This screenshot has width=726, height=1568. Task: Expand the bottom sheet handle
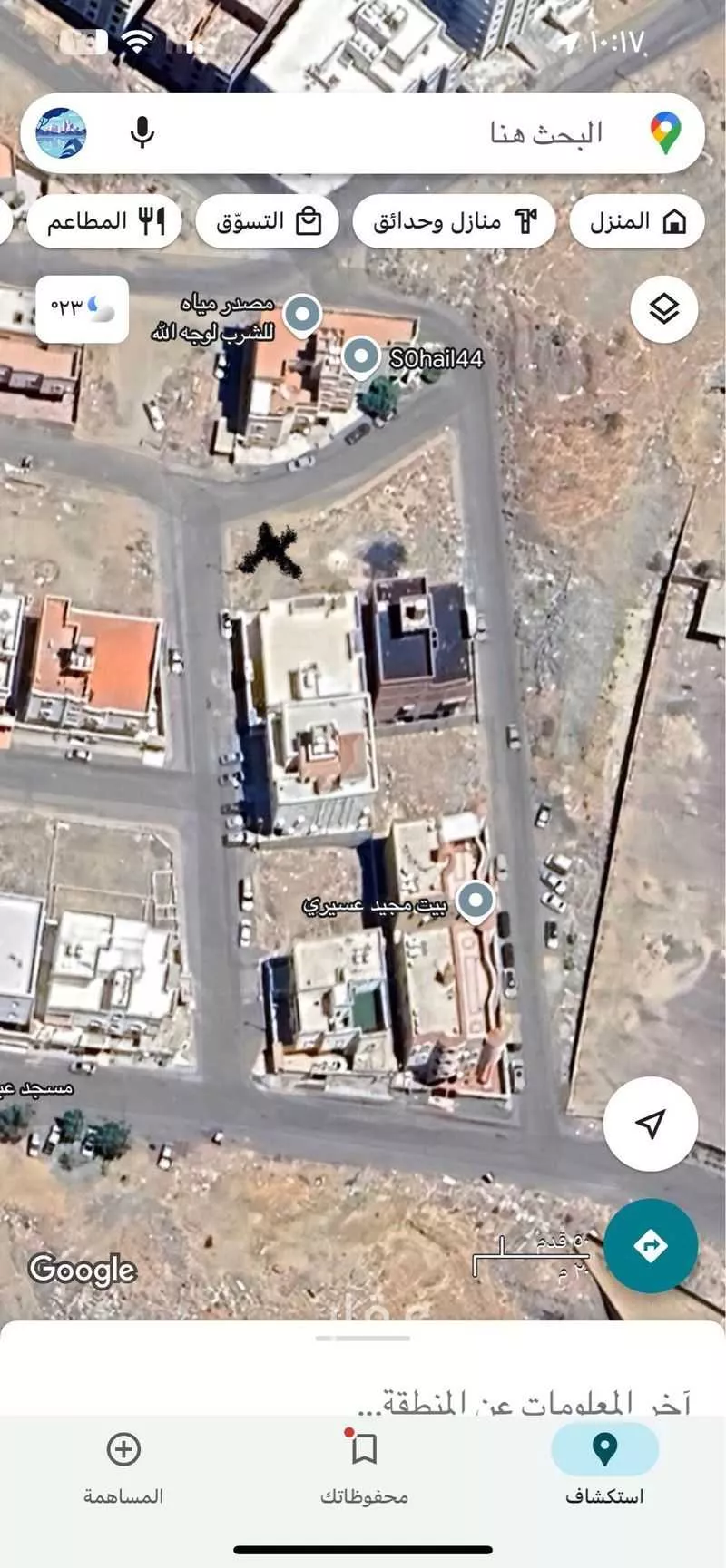[x=363, y=1339]
